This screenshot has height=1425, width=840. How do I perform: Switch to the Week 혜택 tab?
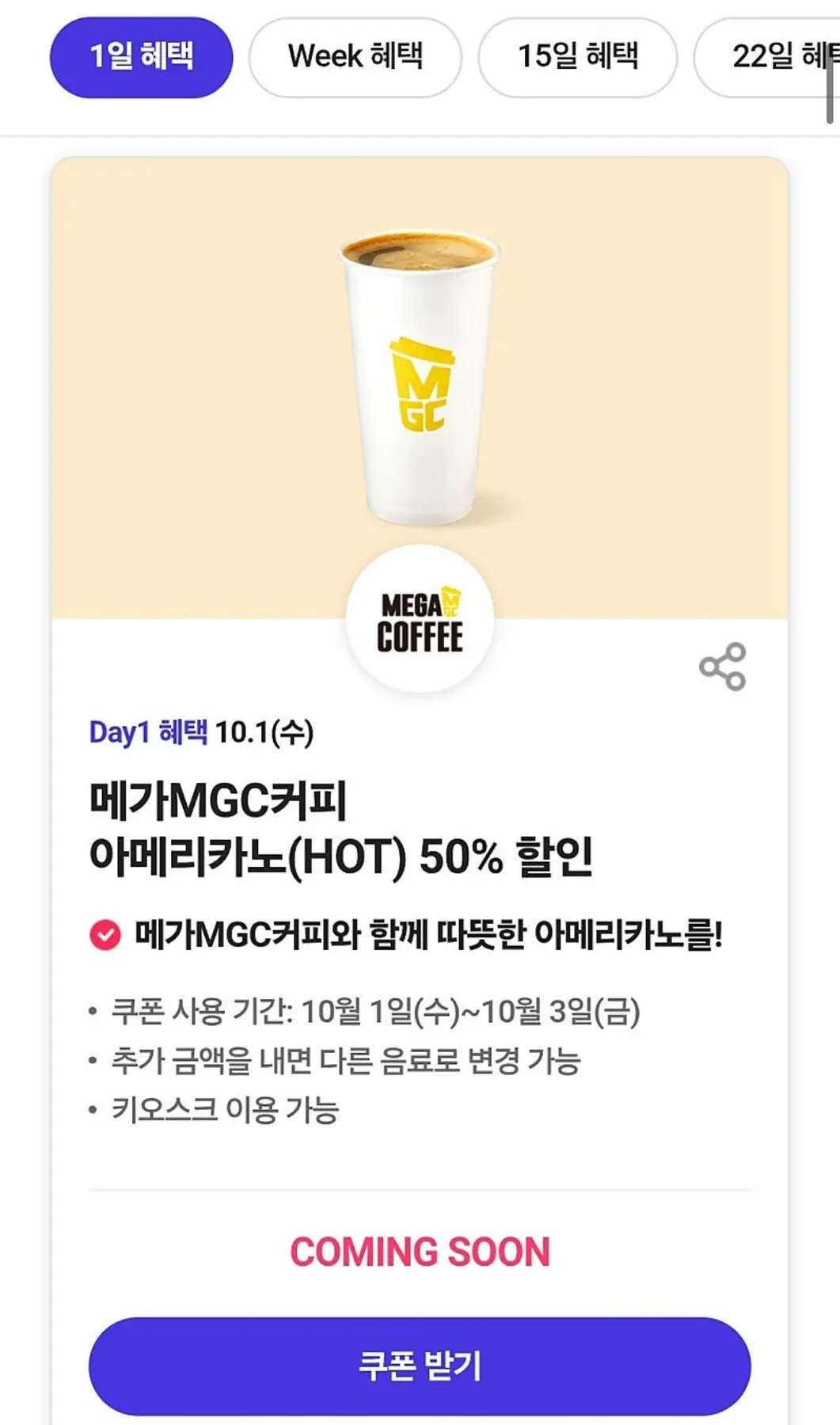(x=355, y=57)
